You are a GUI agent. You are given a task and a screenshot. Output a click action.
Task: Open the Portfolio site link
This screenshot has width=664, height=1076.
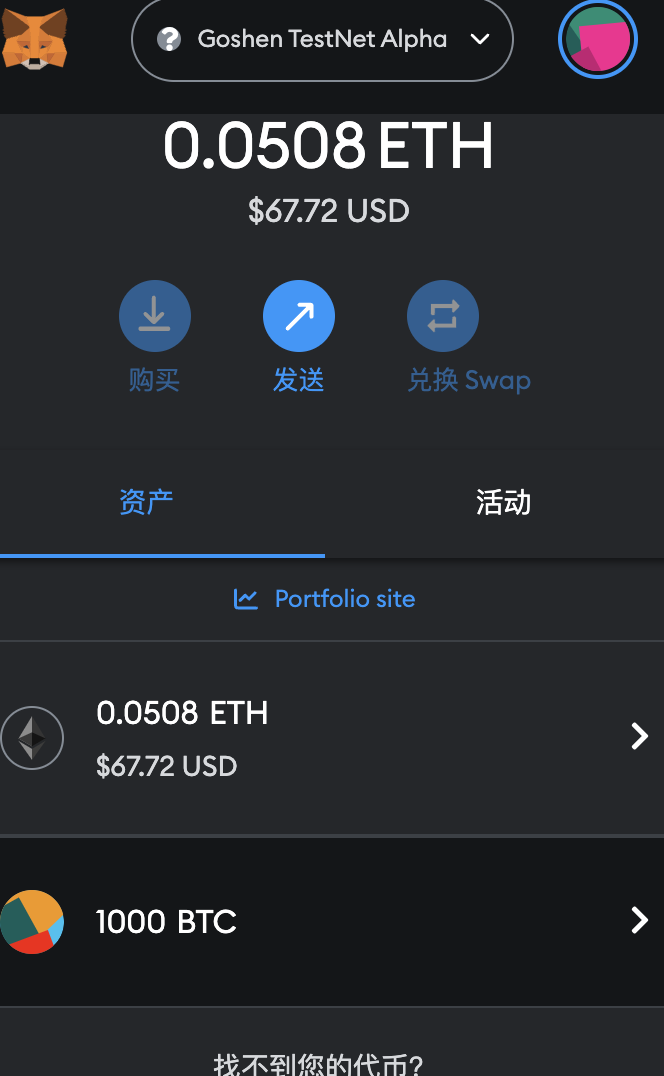(324, 599)
